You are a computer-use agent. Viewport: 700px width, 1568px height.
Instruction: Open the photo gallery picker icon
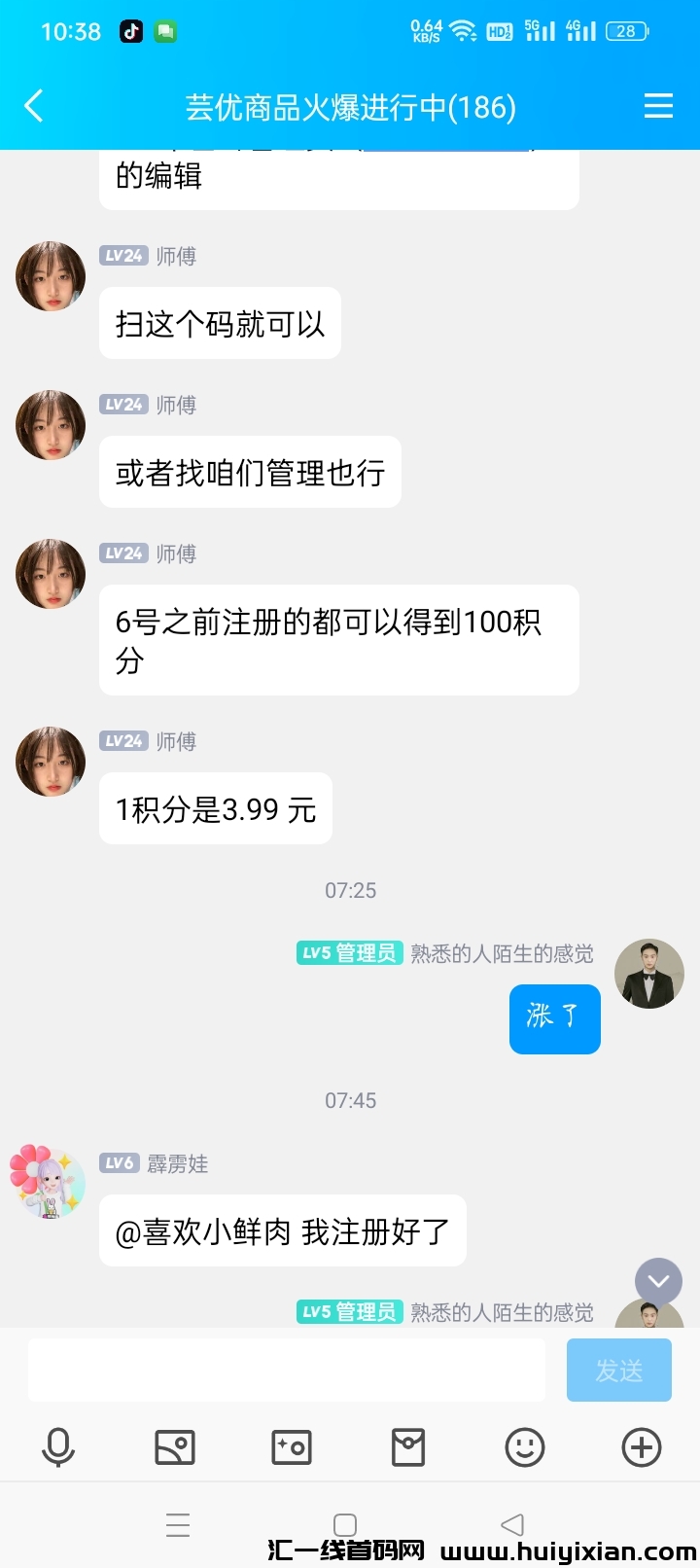click(175, 1447)
